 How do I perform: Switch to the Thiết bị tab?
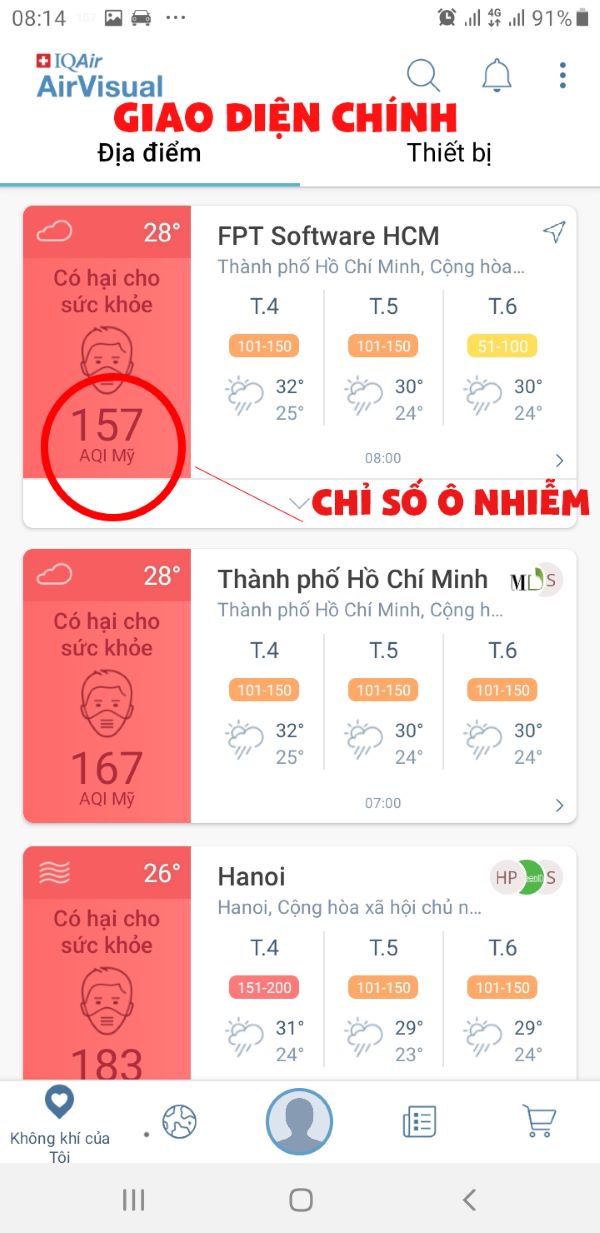(x=449, y=153)
